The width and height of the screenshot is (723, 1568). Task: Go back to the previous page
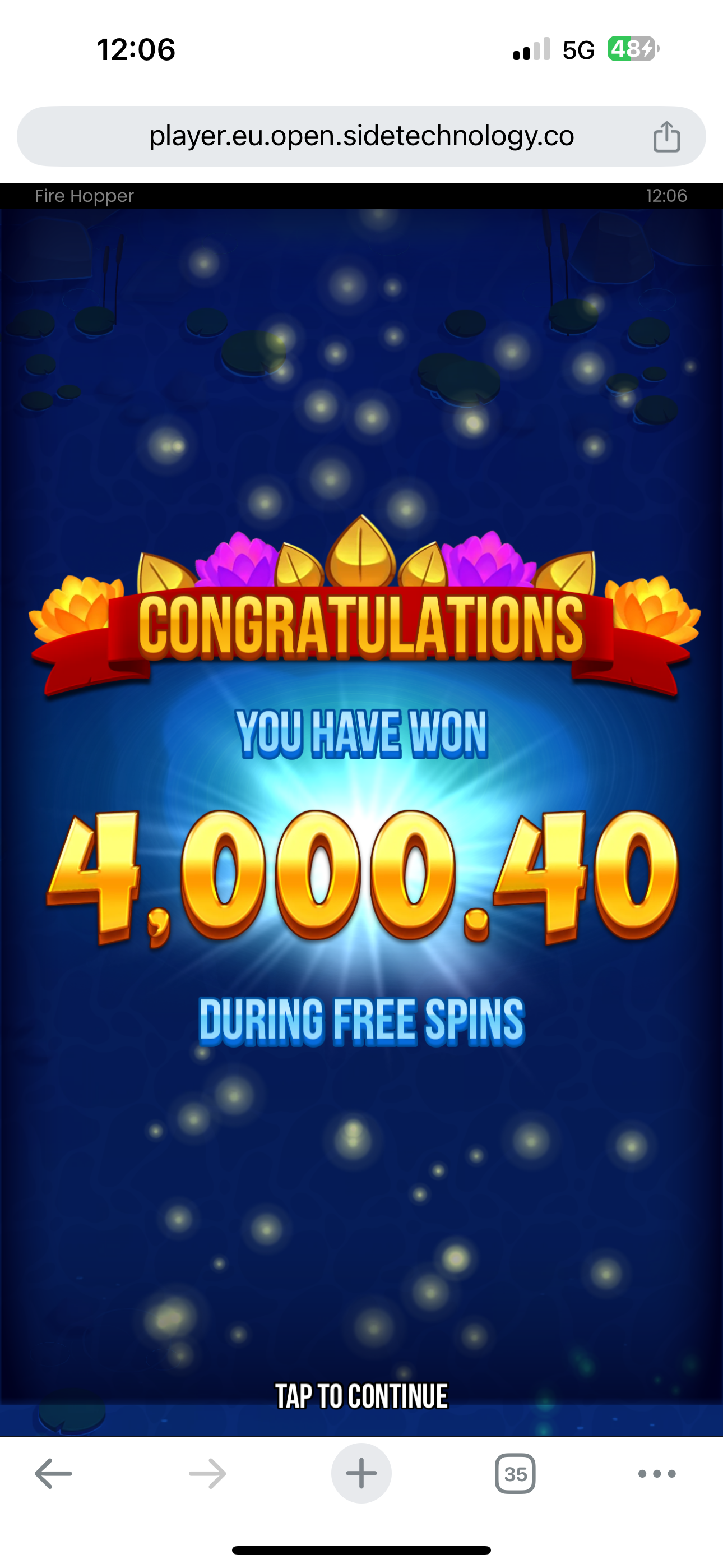pos(54,1474)
